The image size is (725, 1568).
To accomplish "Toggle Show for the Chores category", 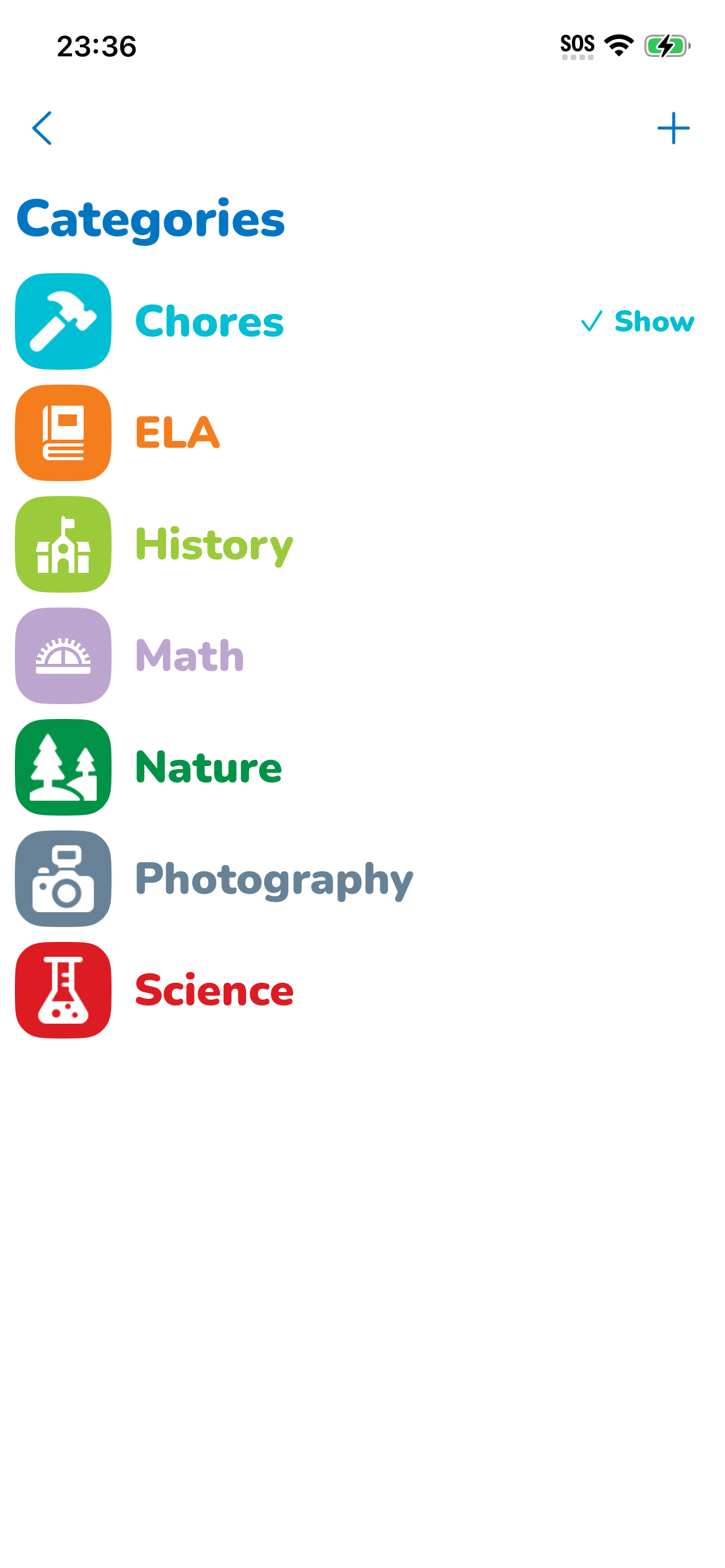I will tap(638, 322).
